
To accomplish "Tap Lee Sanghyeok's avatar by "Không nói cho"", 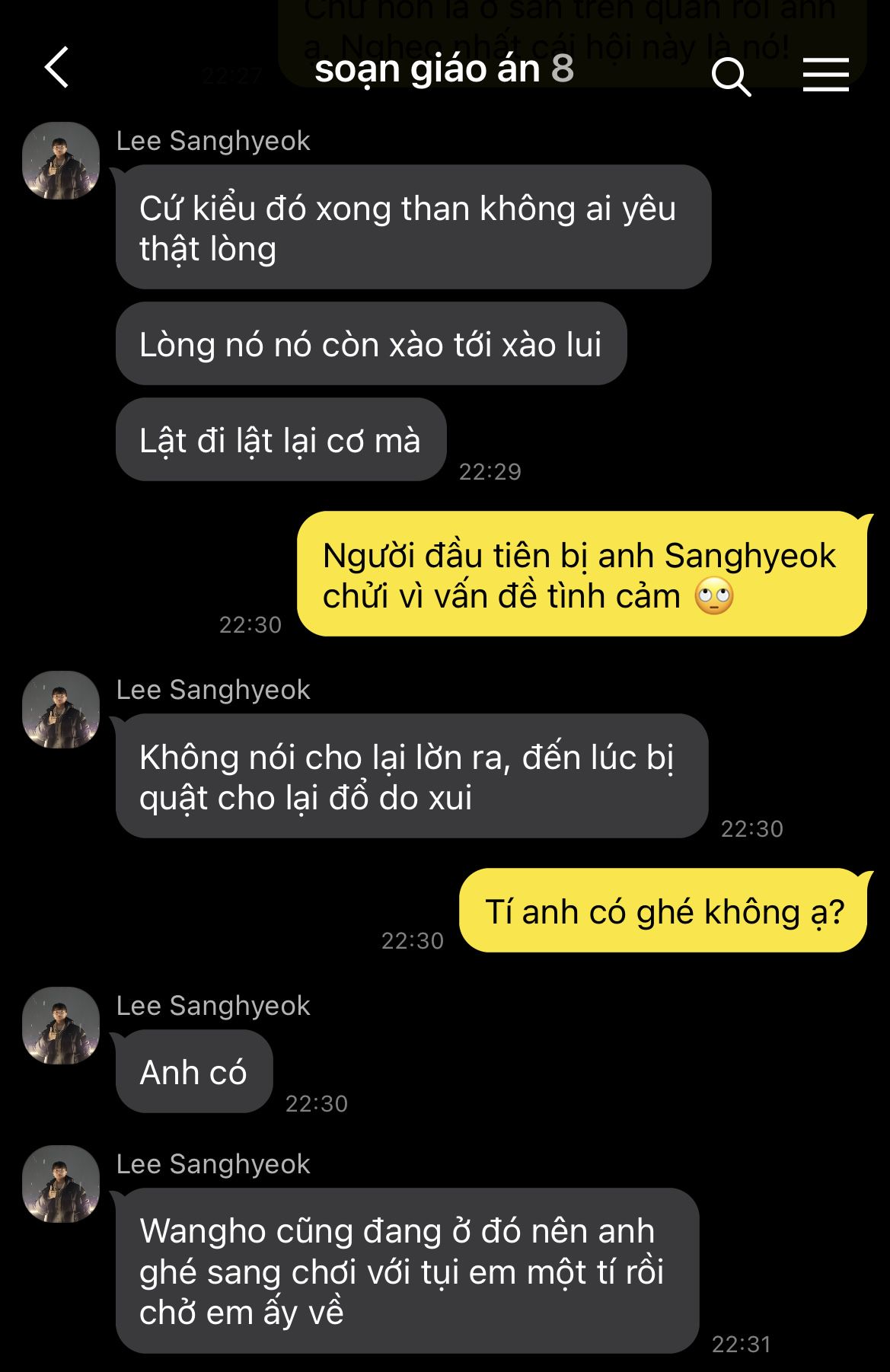I will [61, 710].
